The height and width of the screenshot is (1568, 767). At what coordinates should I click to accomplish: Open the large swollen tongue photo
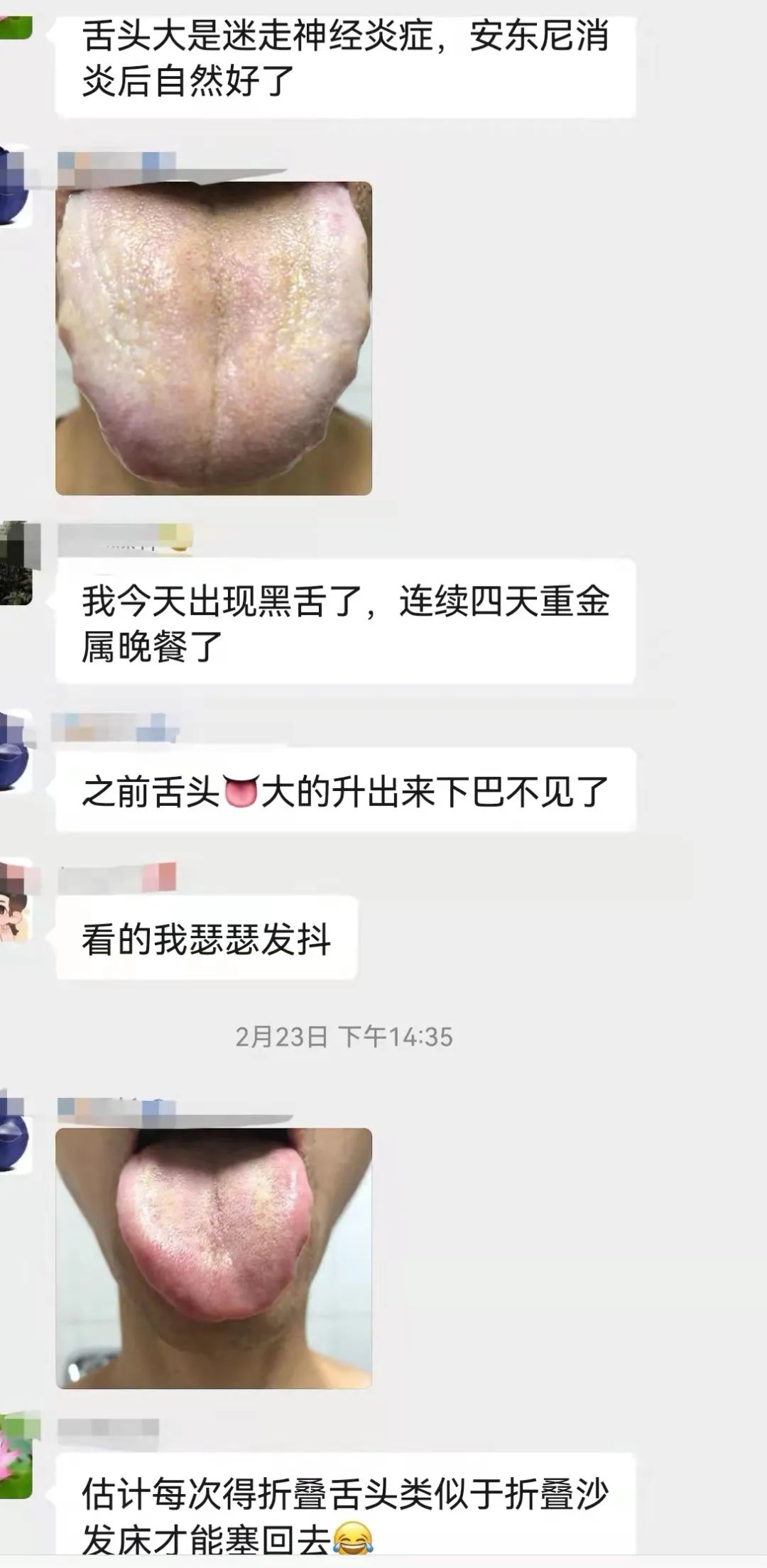click(x=214, y=338)
